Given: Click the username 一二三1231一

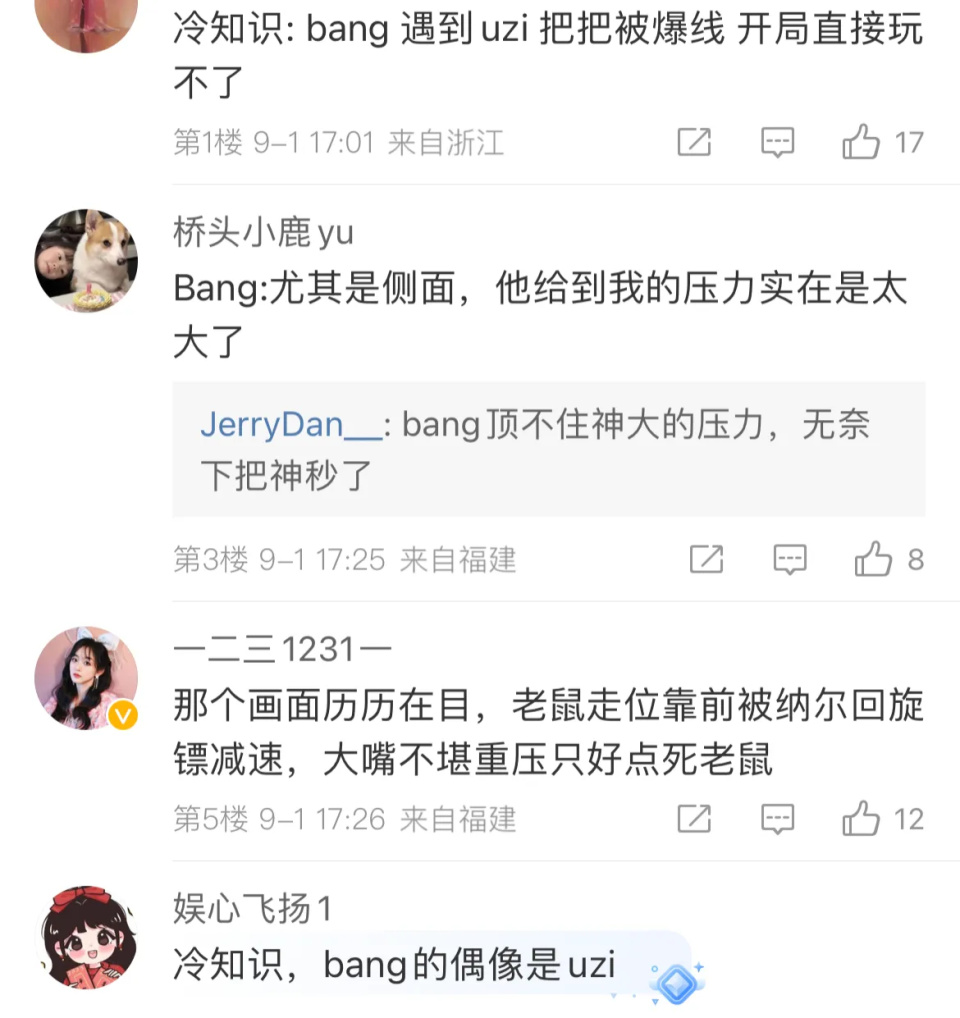Looking at the screenshot, I should coord(280,649).
